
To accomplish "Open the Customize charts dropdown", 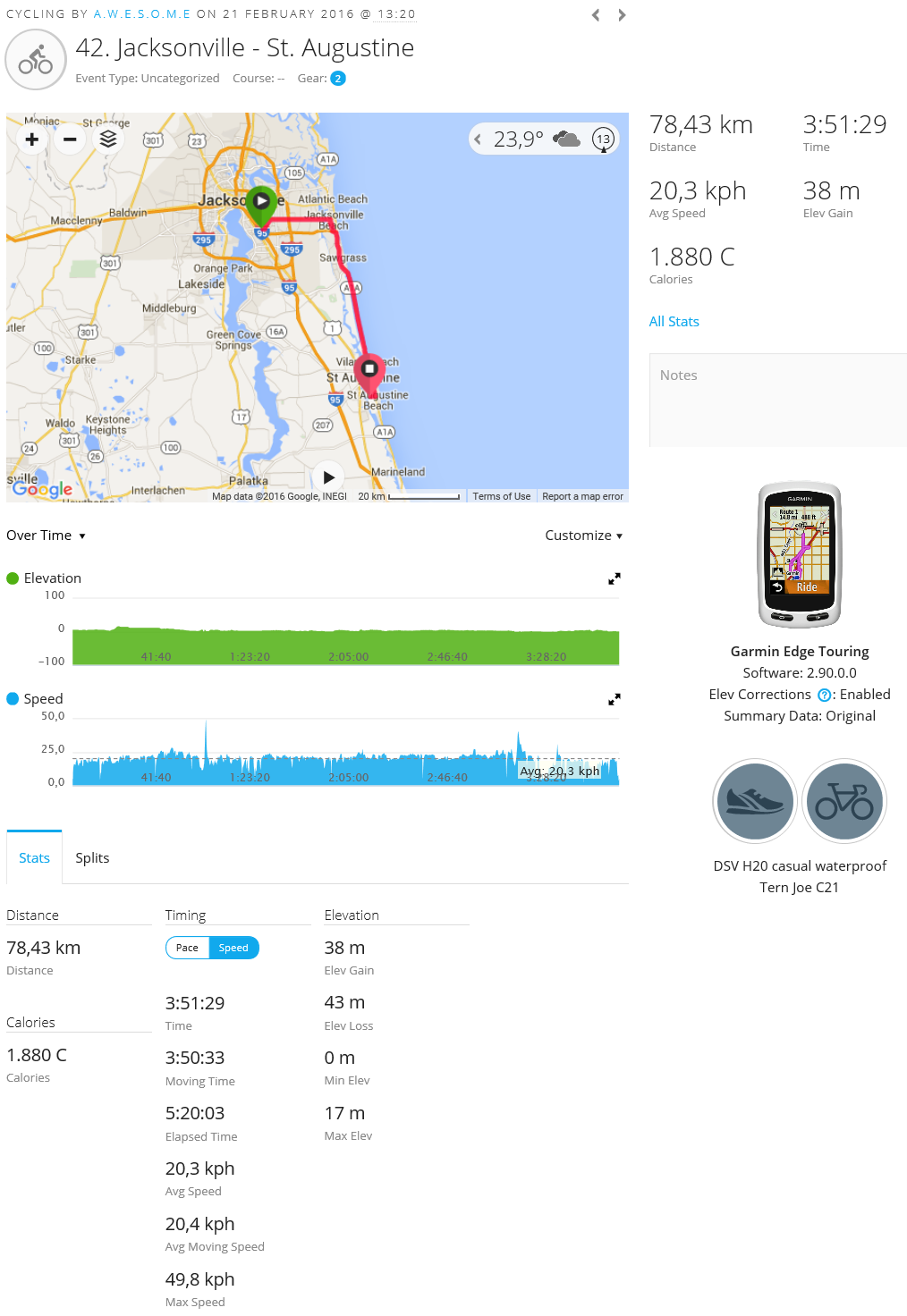I will [x=583, y=536].
